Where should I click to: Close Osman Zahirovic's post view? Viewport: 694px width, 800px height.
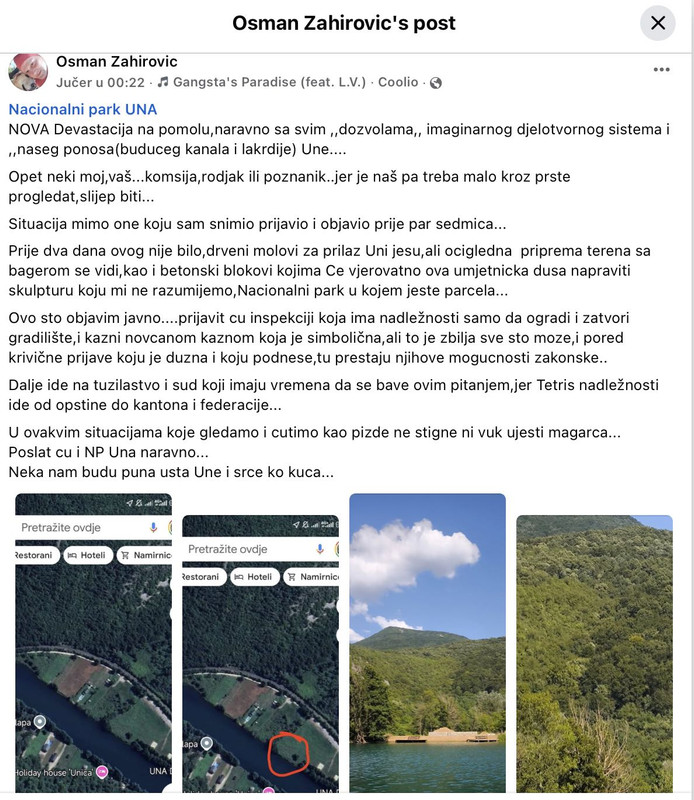(657, 23)
